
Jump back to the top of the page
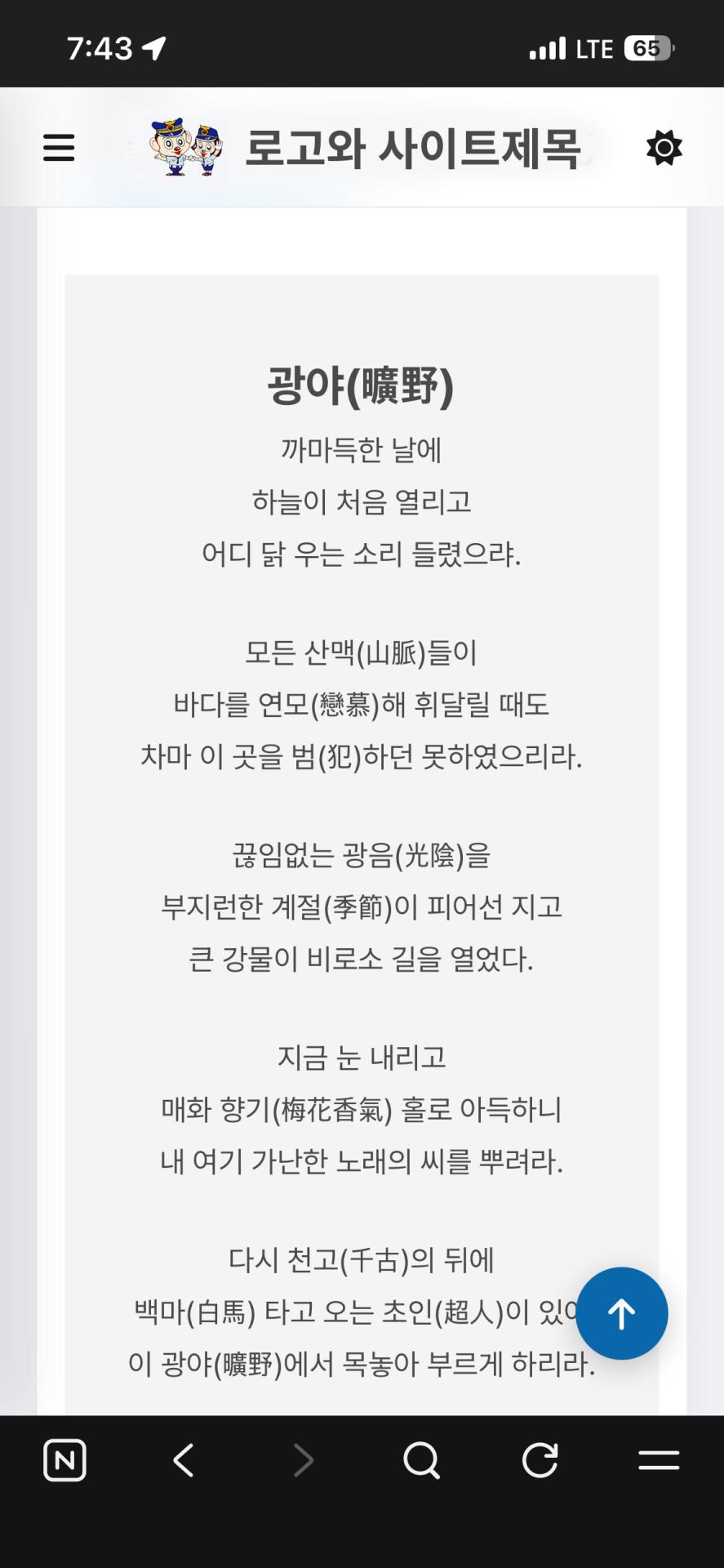pyautogui.click(x=621, y=1313)
